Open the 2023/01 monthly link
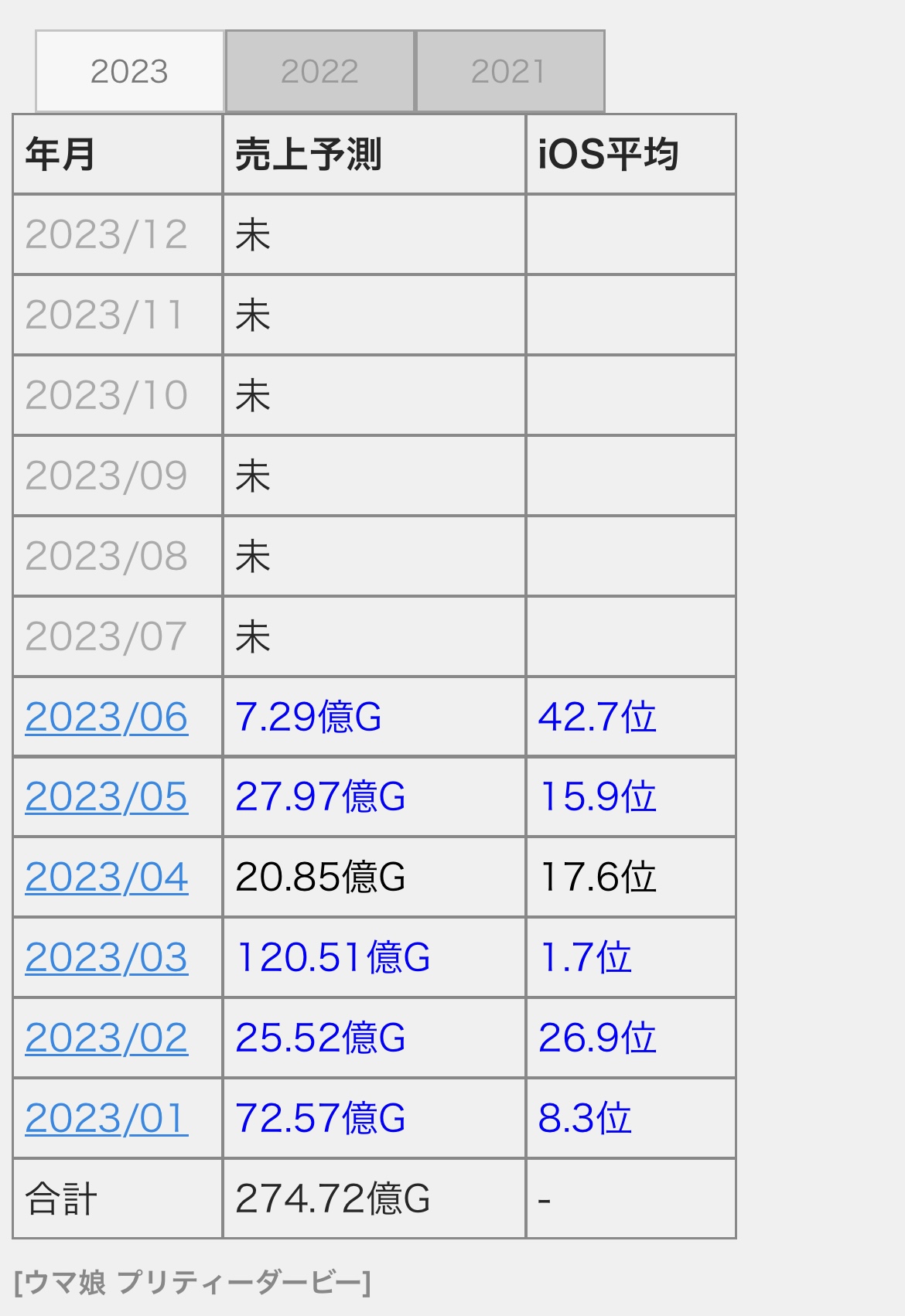 107,1119
